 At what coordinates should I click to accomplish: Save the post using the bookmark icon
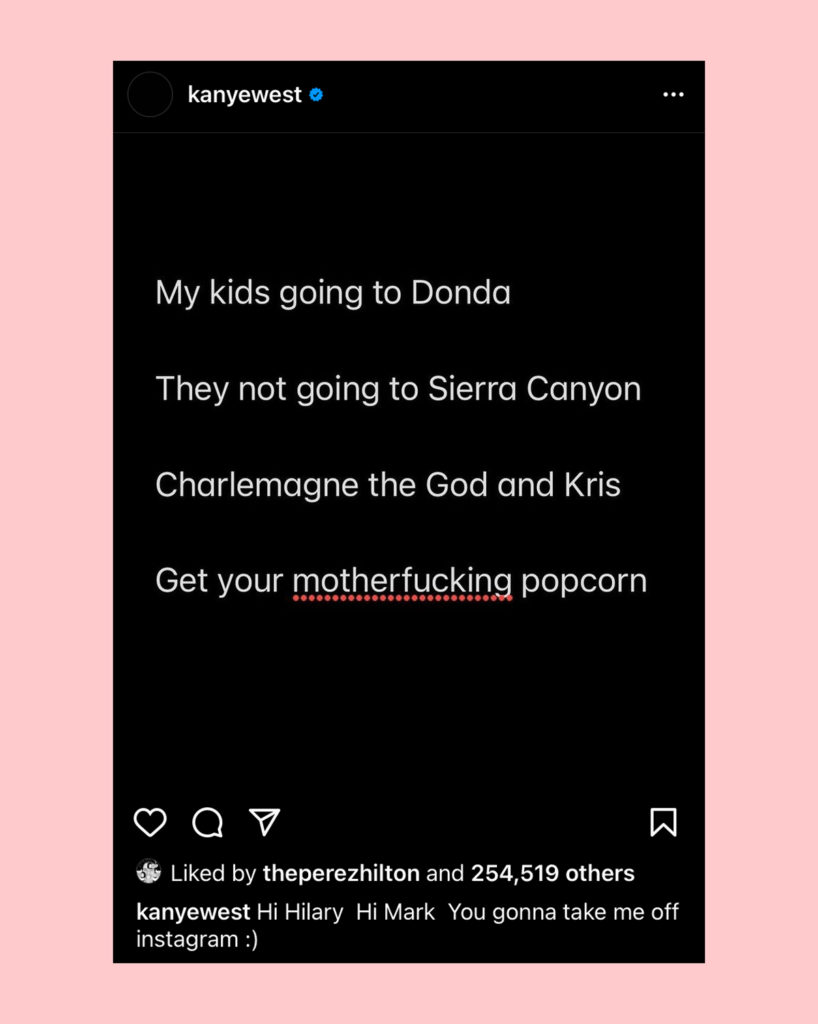click(665, 823)
